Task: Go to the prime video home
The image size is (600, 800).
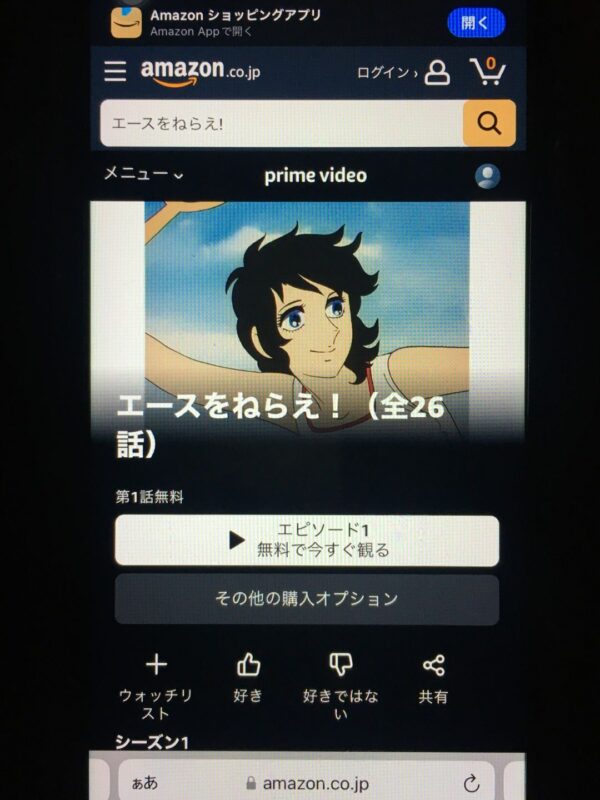Action: pos(315,176)
